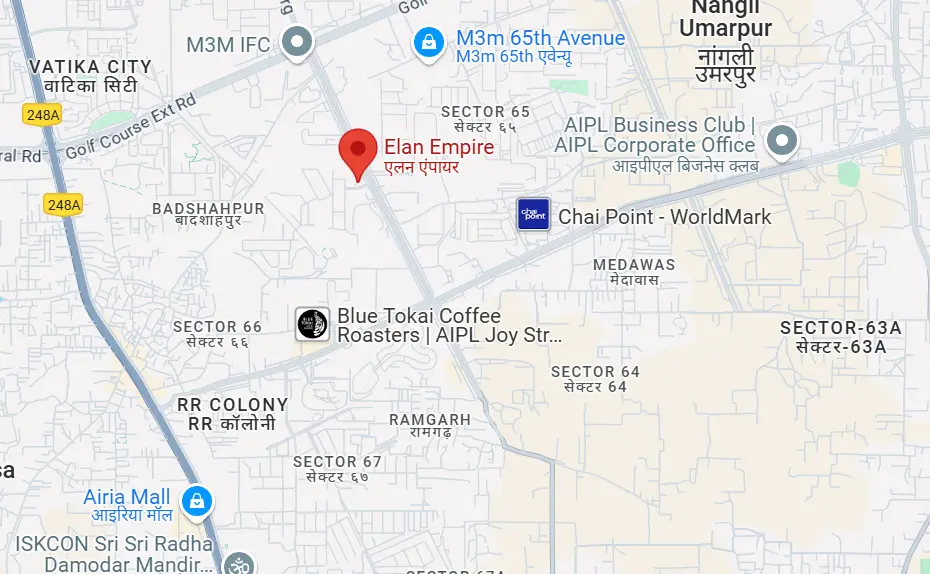
Task: Tap the M3m 65th Avenue shopping marker
Action: click(428, 41)
